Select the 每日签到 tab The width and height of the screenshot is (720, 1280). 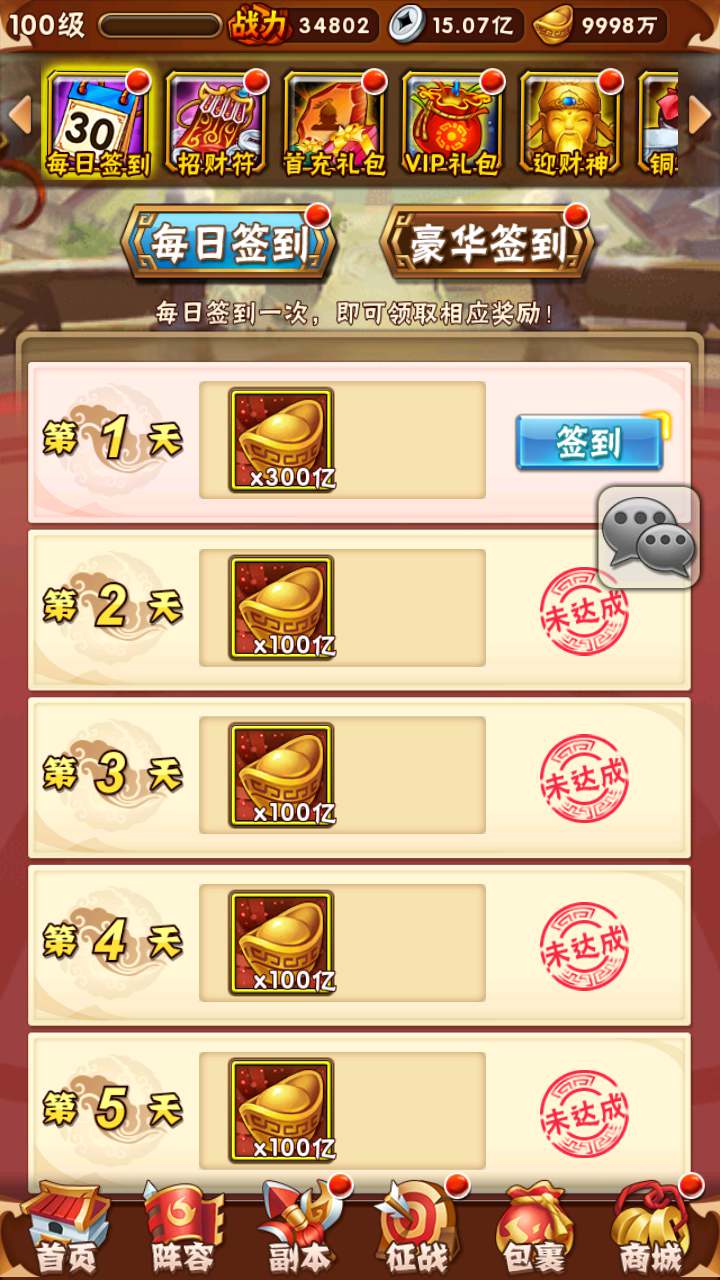tap(229, 244)
